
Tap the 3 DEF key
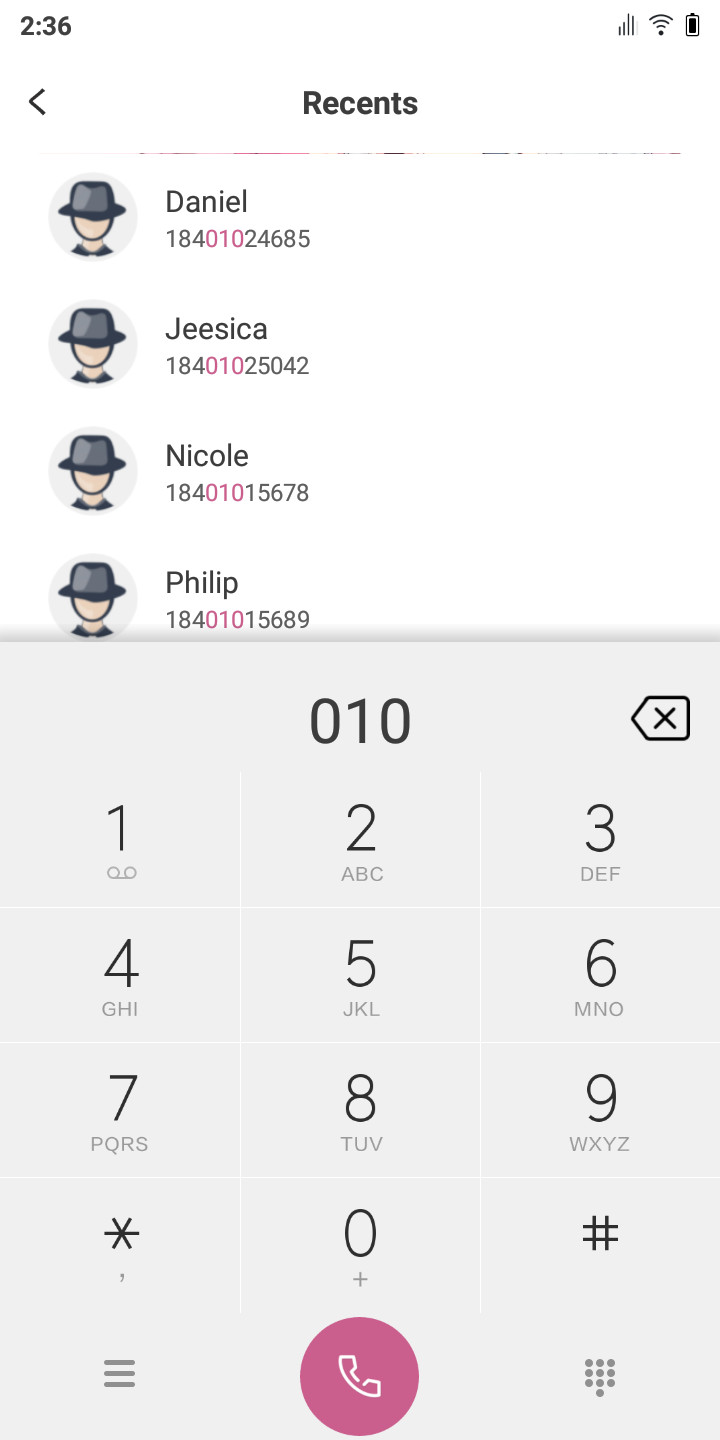600,840
